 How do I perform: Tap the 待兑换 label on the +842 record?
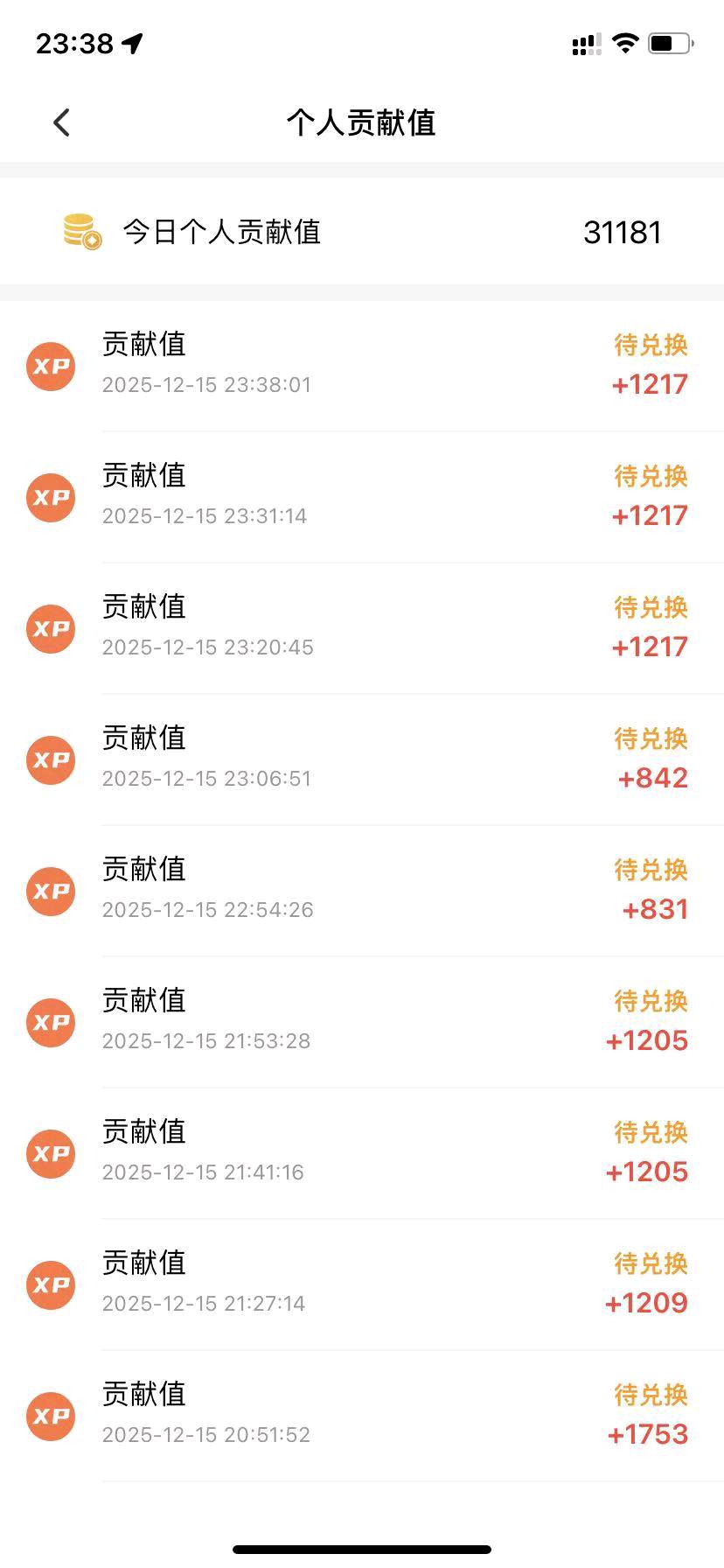[651, 738]
